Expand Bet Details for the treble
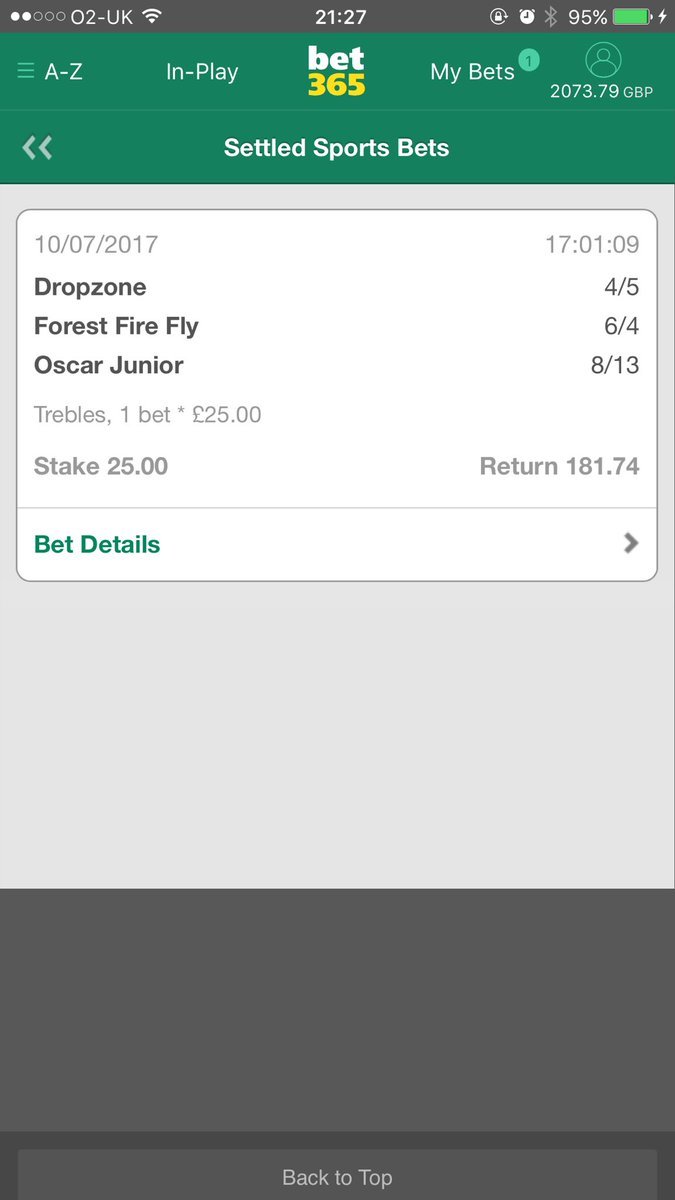 click(x=336, y=544)
